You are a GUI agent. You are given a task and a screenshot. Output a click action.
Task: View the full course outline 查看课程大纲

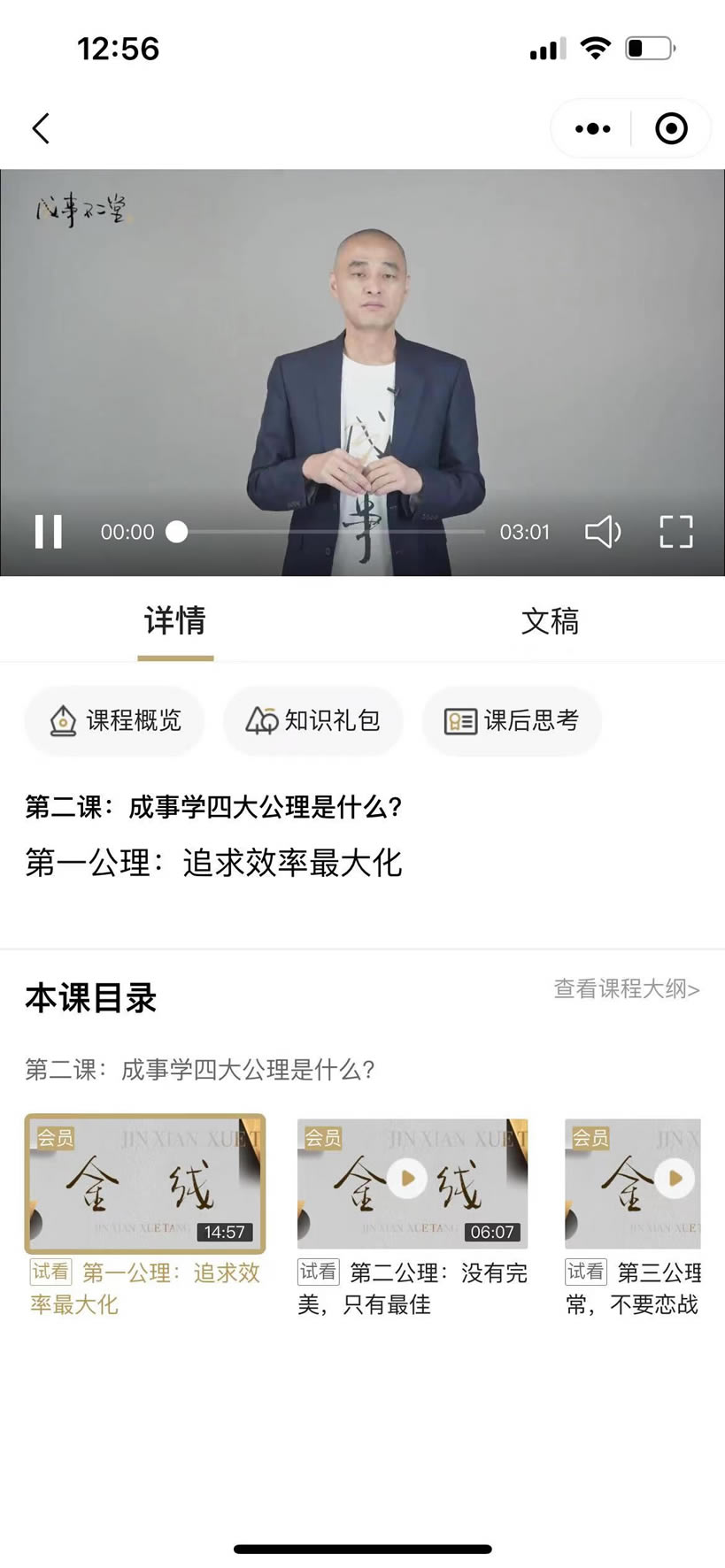pos(627,988)
